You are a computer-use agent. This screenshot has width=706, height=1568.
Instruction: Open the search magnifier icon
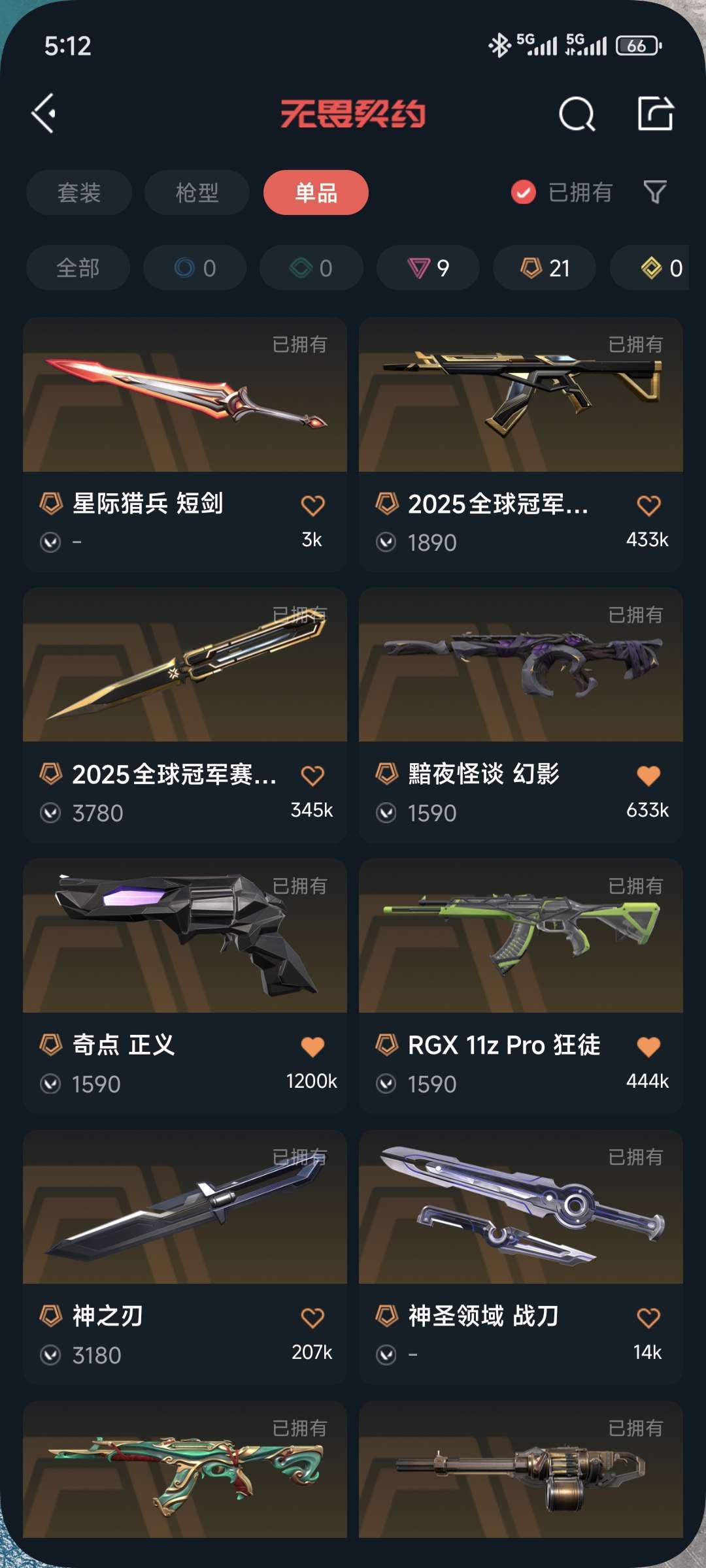pos(577,114)
